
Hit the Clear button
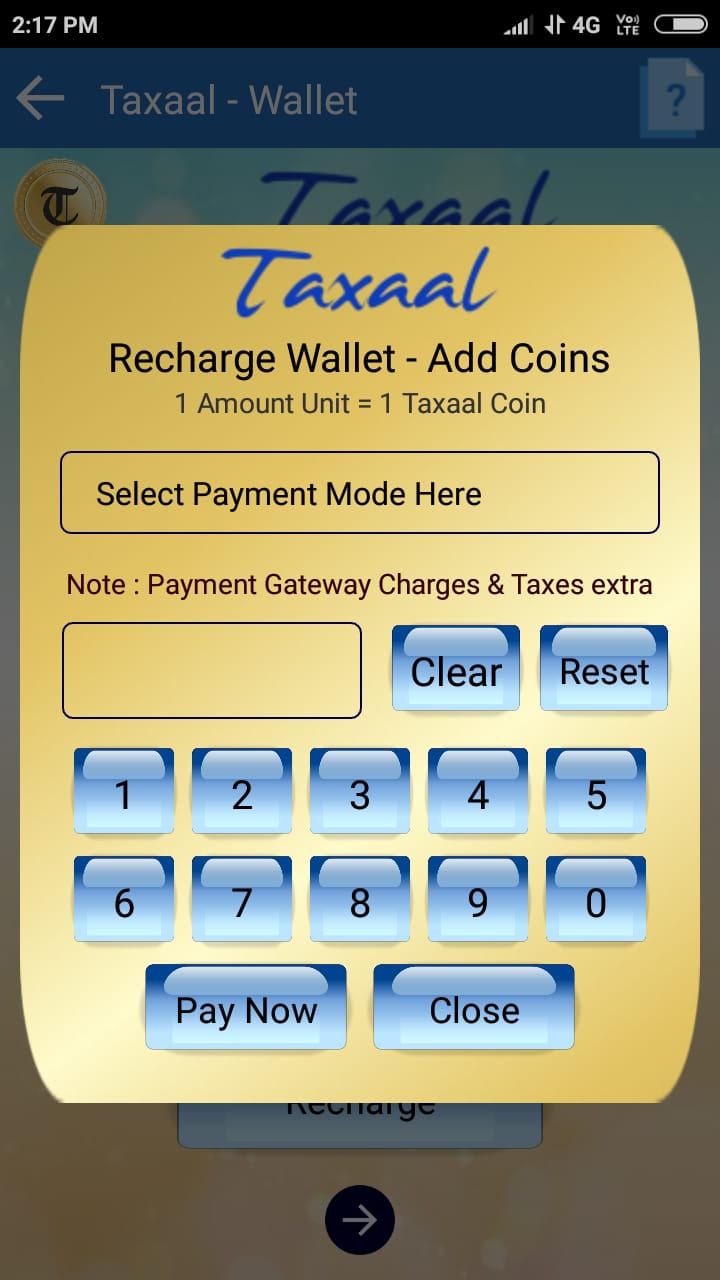point(456,668)
